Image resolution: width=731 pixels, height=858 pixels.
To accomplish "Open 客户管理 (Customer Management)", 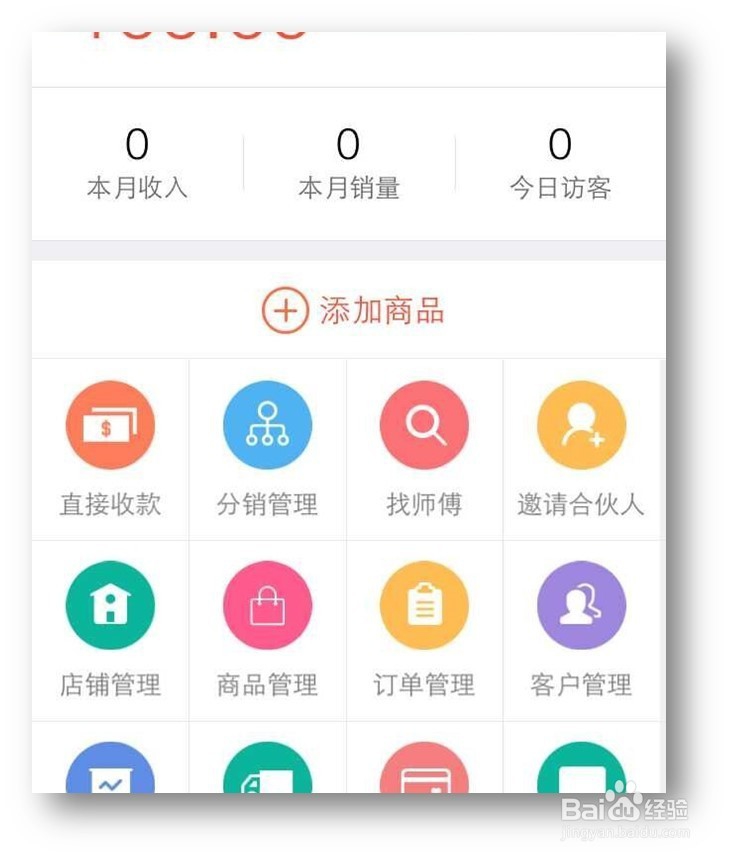I will tap(581, 605).
